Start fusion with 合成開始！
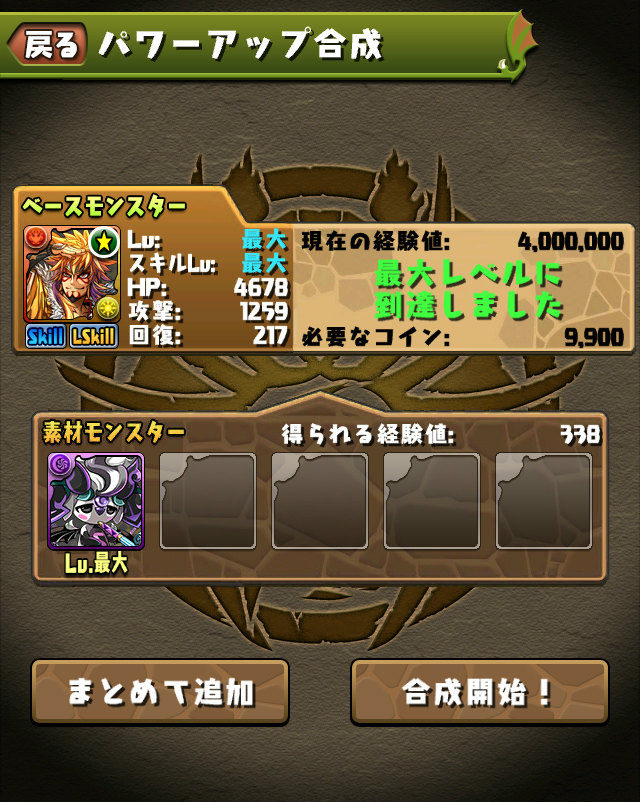Screen dimensions: 640x802 479,692
